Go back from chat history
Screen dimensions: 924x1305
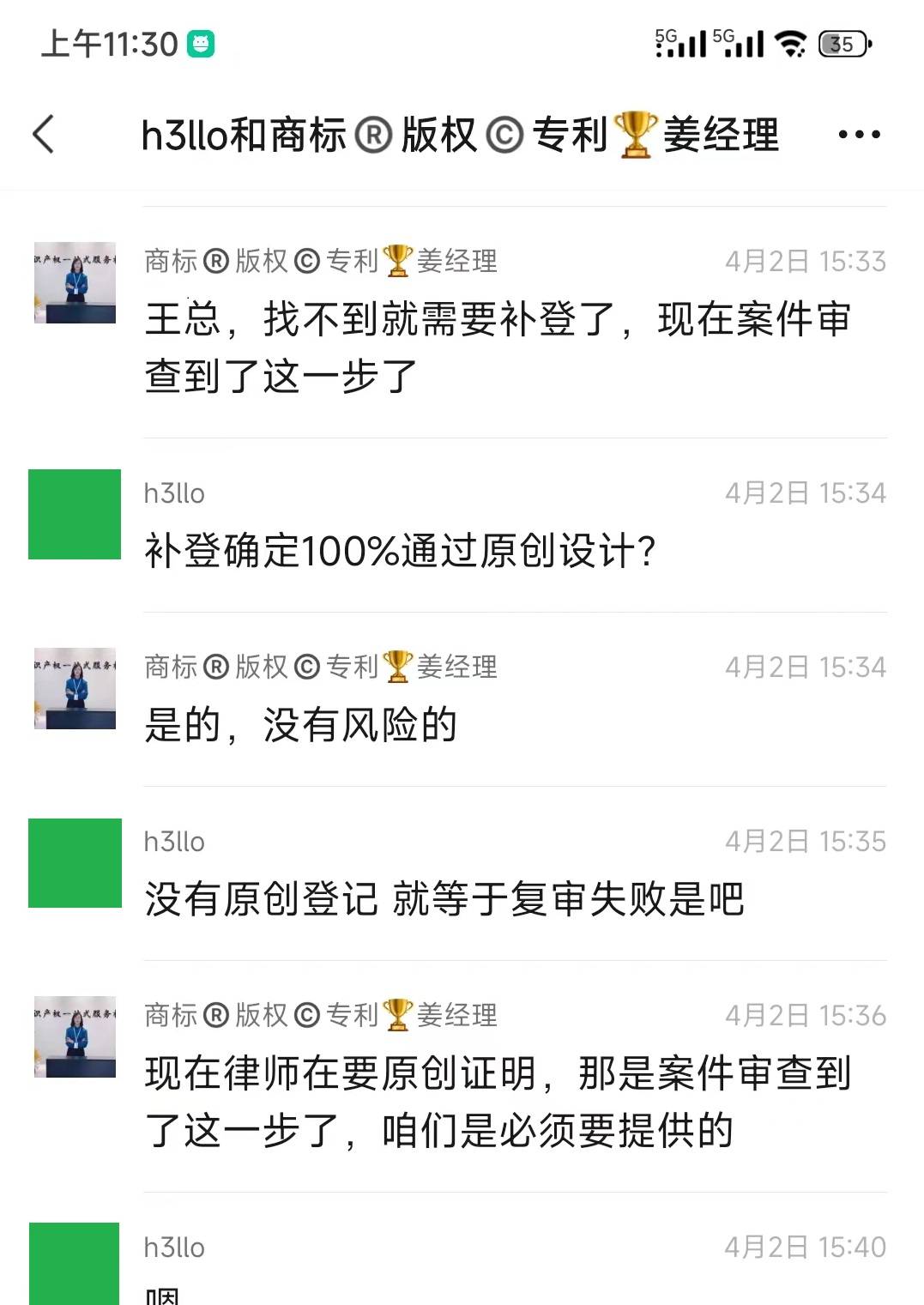[x=44, y=135]
